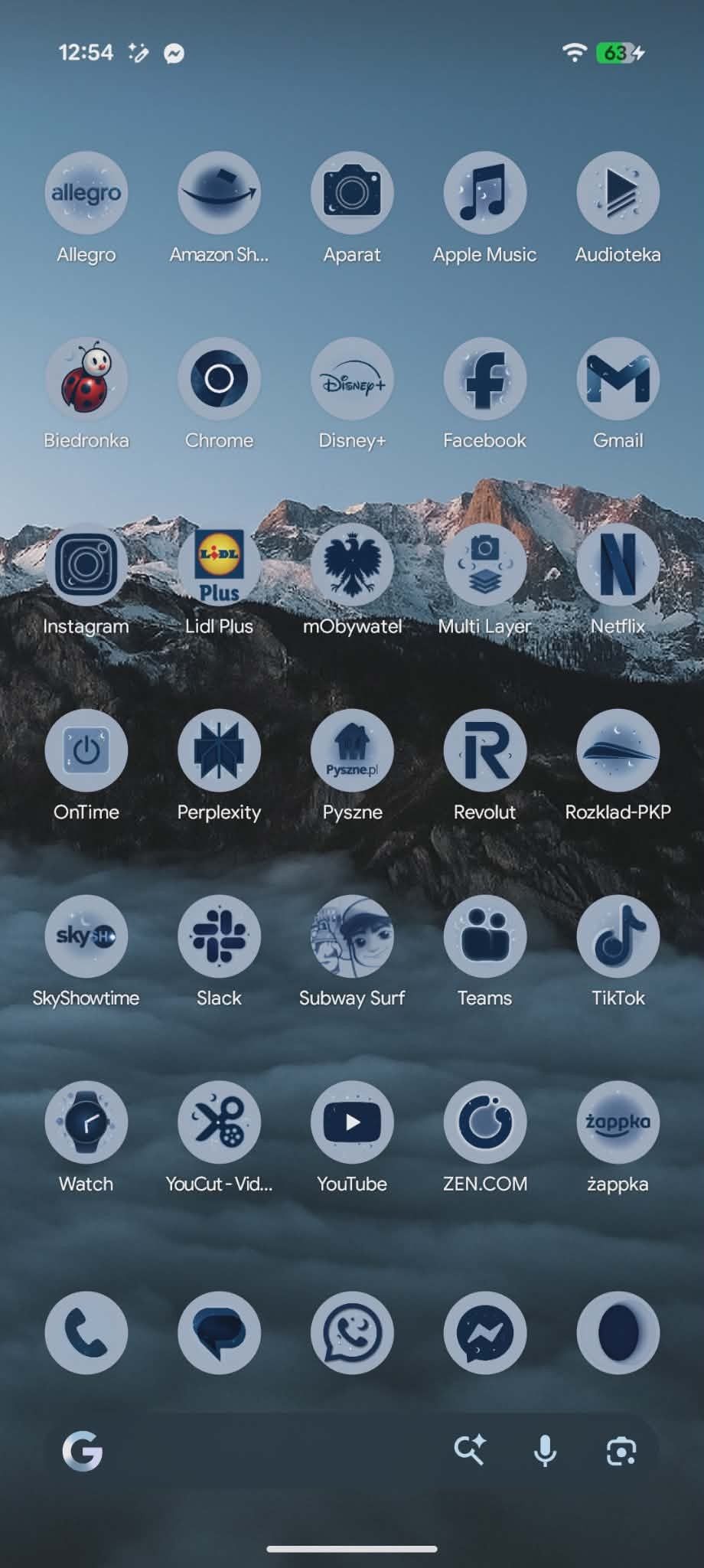Image resolution: width=704 pixels, height=1568 pixels.
Task: Launch Apple Music
Action: pyautogui.click(x=484, y=192)
